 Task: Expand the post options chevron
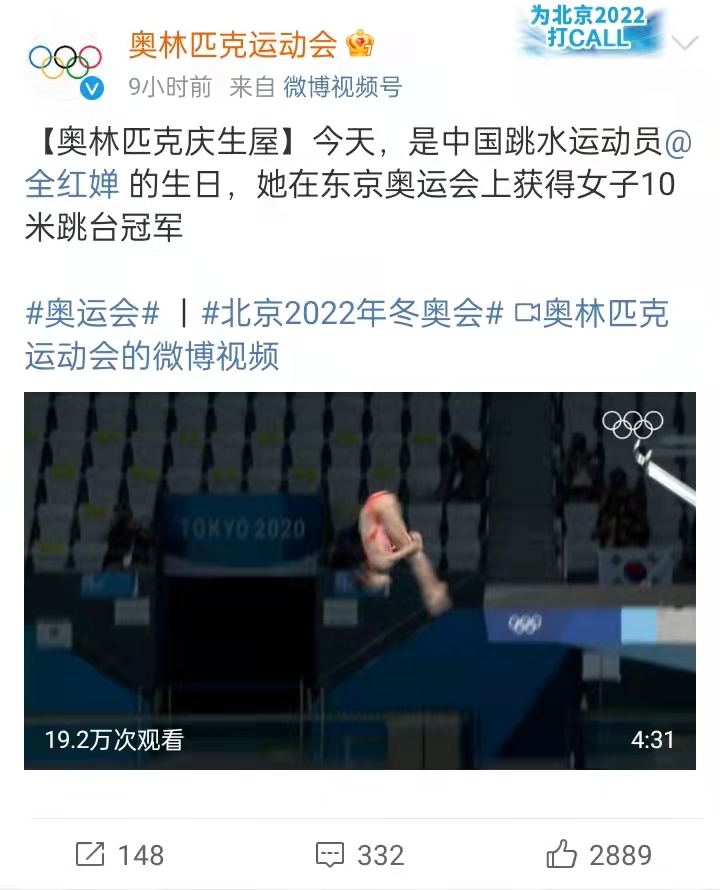click(x=685, y=44)
